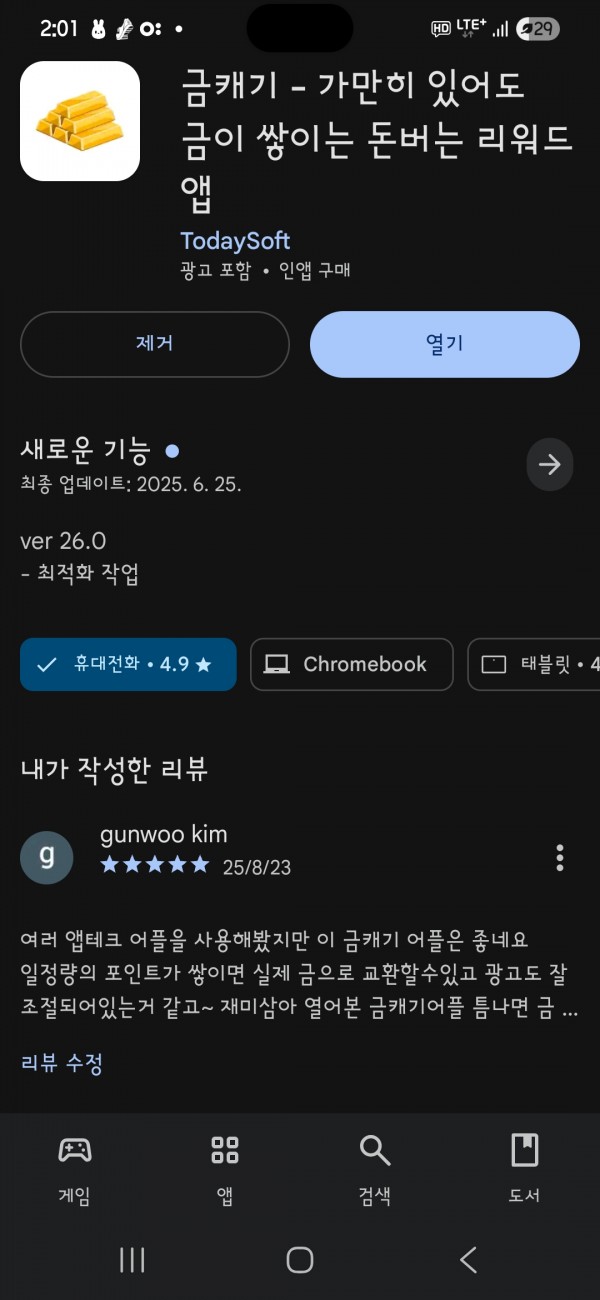Select the 태블릿 chip

[534, 664]
